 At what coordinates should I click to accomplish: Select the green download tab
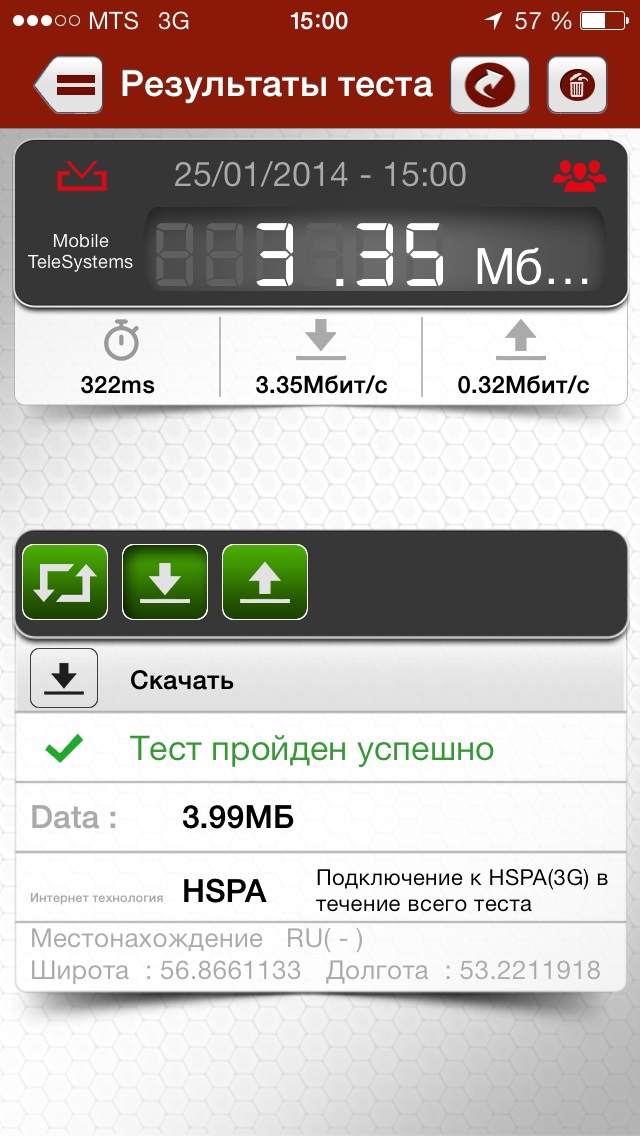[x=164, y=582]
